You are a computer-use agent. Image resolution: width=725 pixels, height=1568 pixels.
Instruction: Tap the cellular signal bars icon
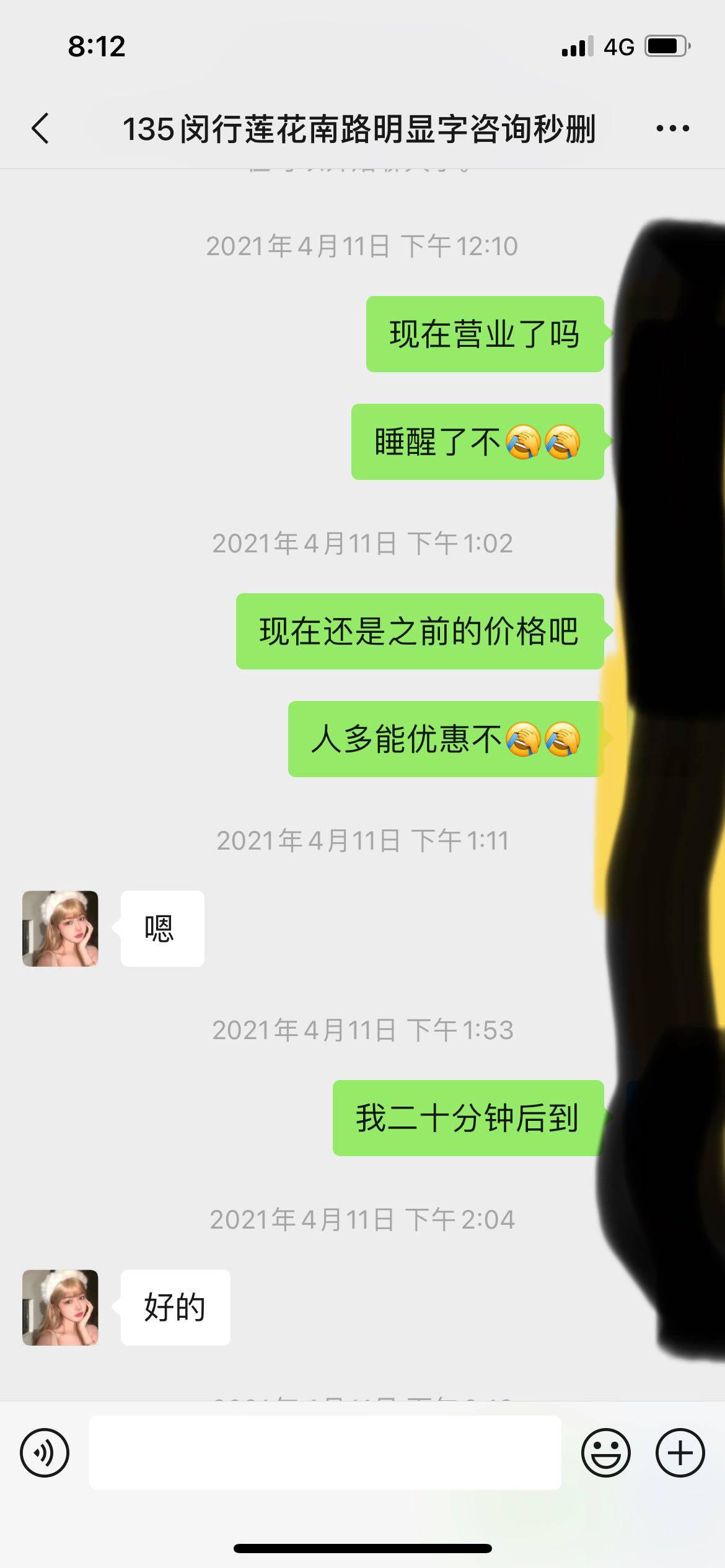click(578, 47)
